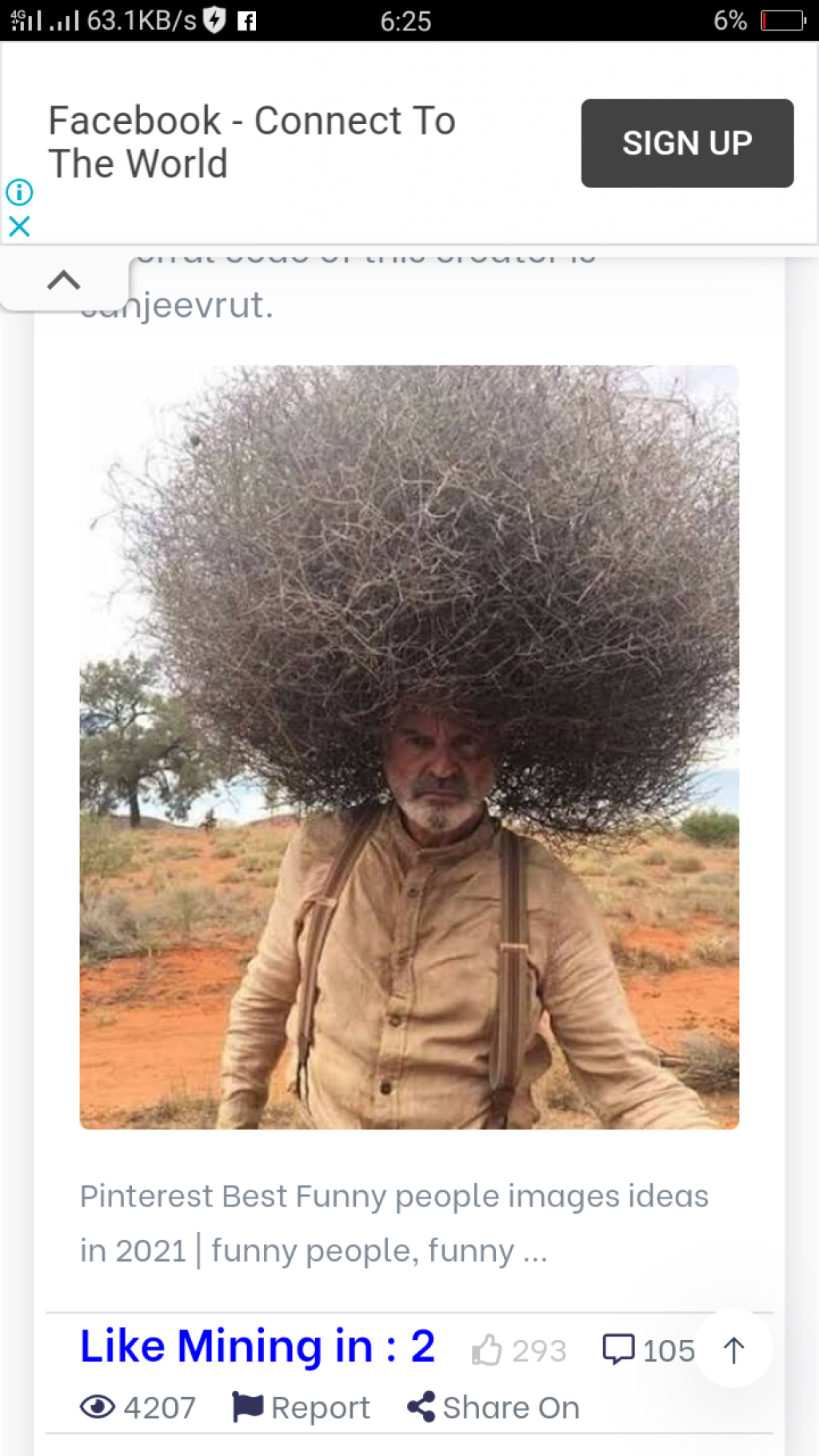Open the funny man photo
819x1456 pixels.
click(x=409, y=746)
